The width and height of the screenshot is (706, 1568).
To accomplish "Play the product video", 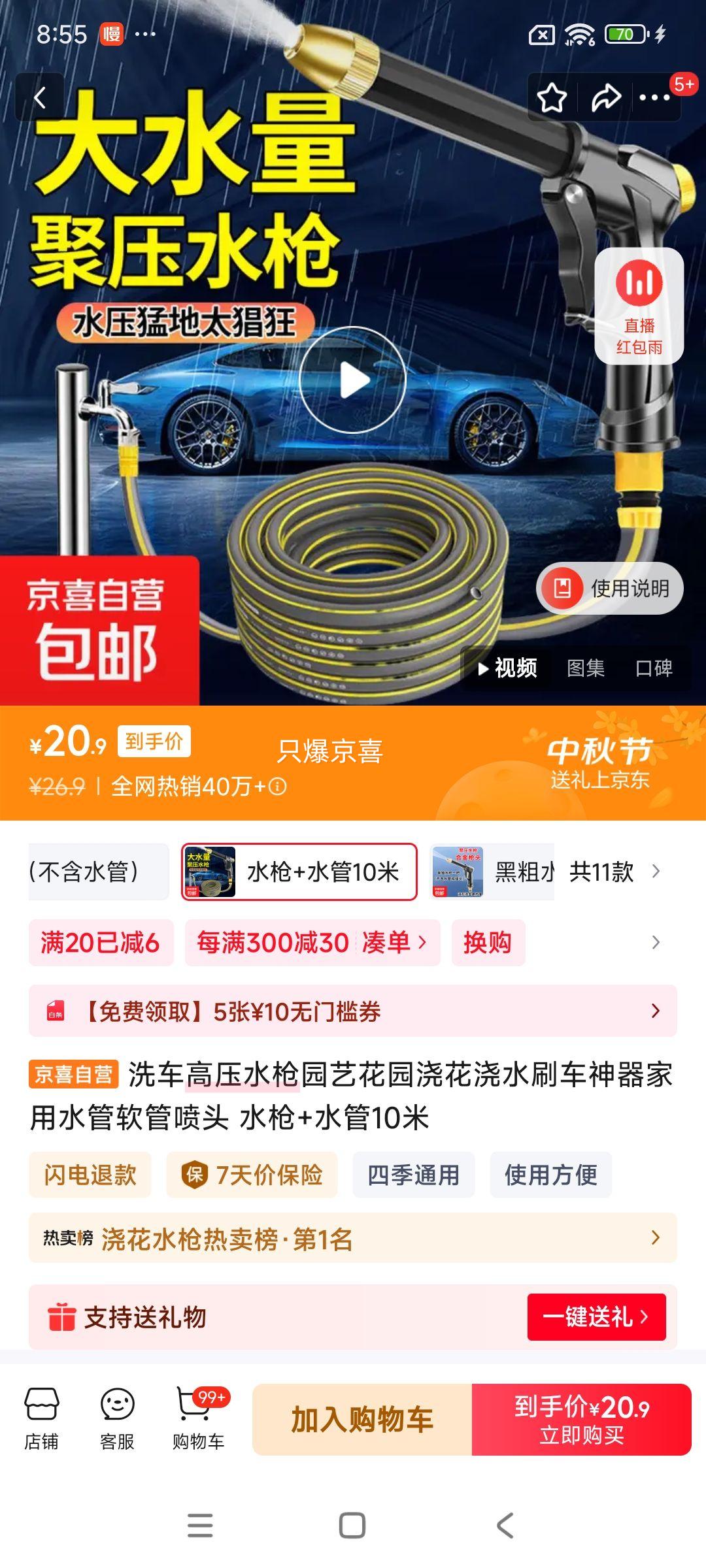I will tap(352, 380).
